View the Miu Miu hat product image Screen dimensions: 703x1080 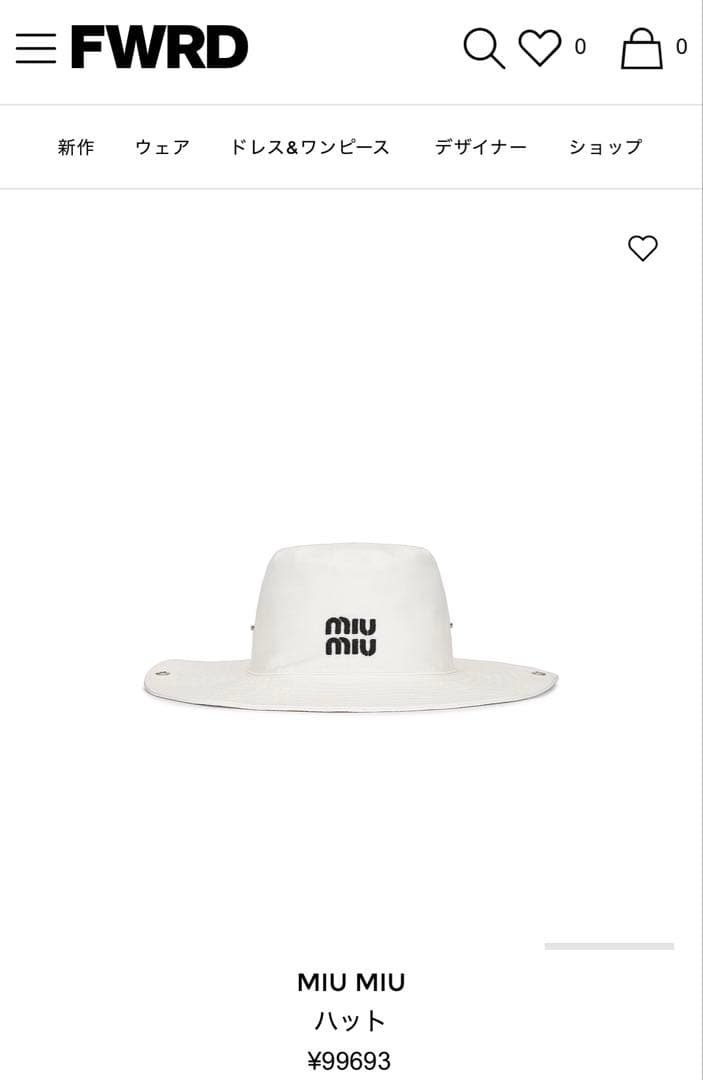pyautogui.click(x=351, y=628)
